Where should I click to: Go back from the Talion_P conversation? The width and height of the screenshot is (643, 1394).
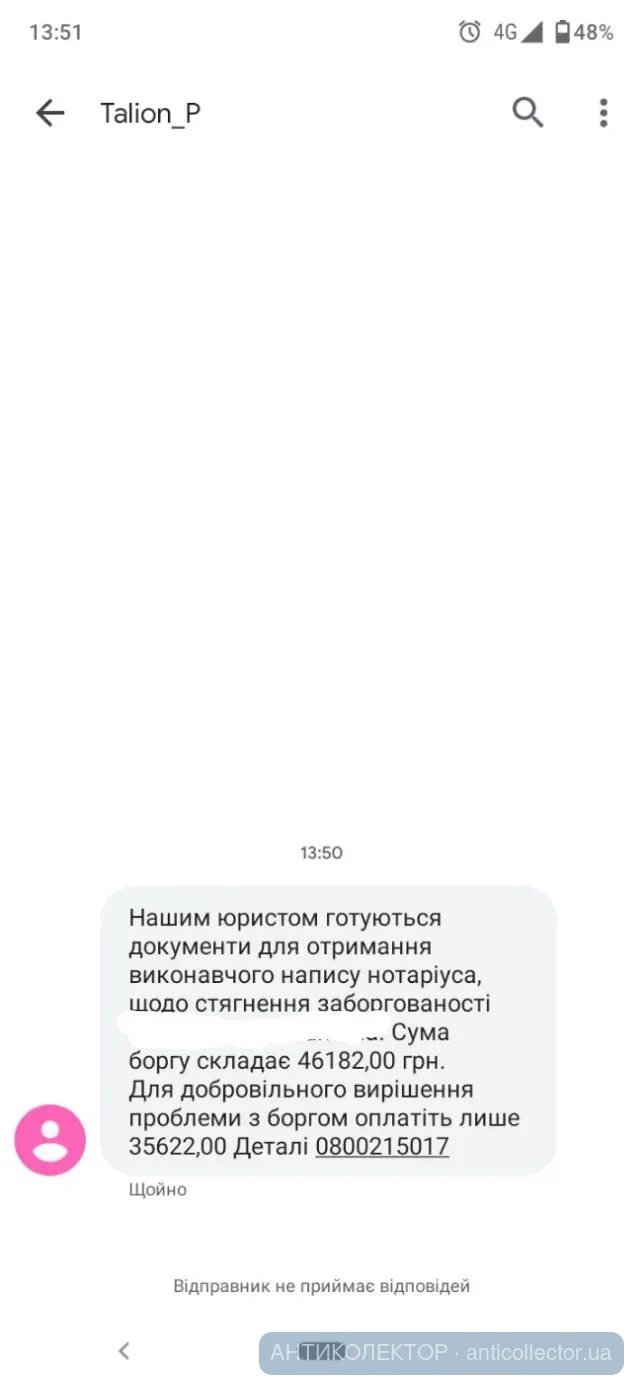click(x=49, y=113)
